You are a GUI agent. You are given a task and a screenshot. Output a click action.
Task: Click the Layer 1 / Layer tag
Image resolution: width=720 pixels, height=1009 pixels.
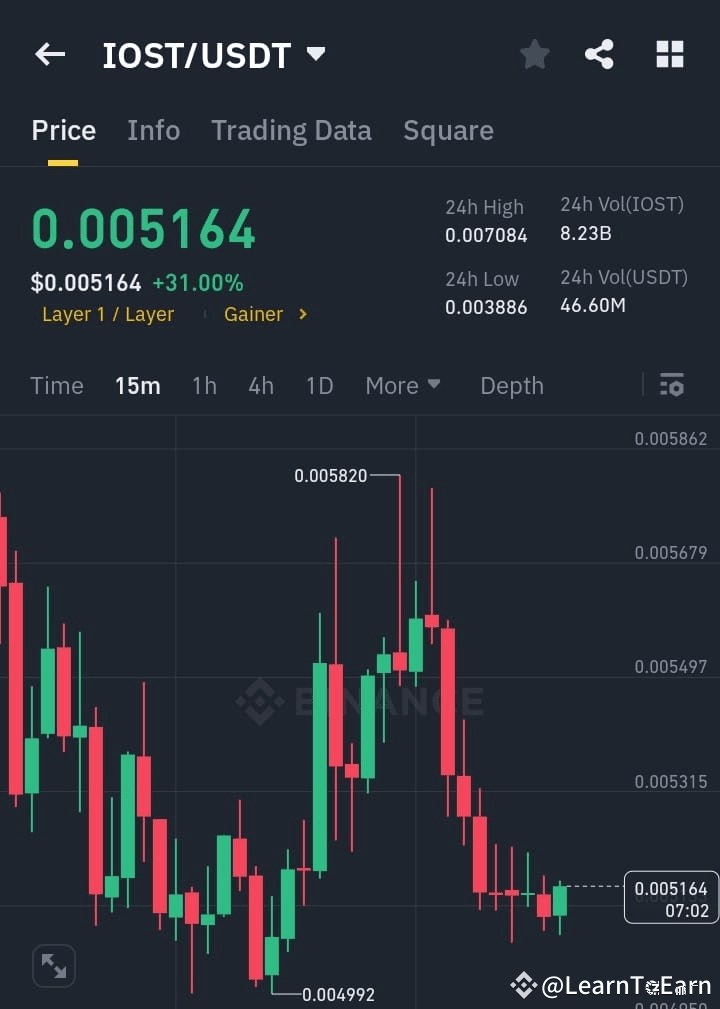[x=108, y=314]
